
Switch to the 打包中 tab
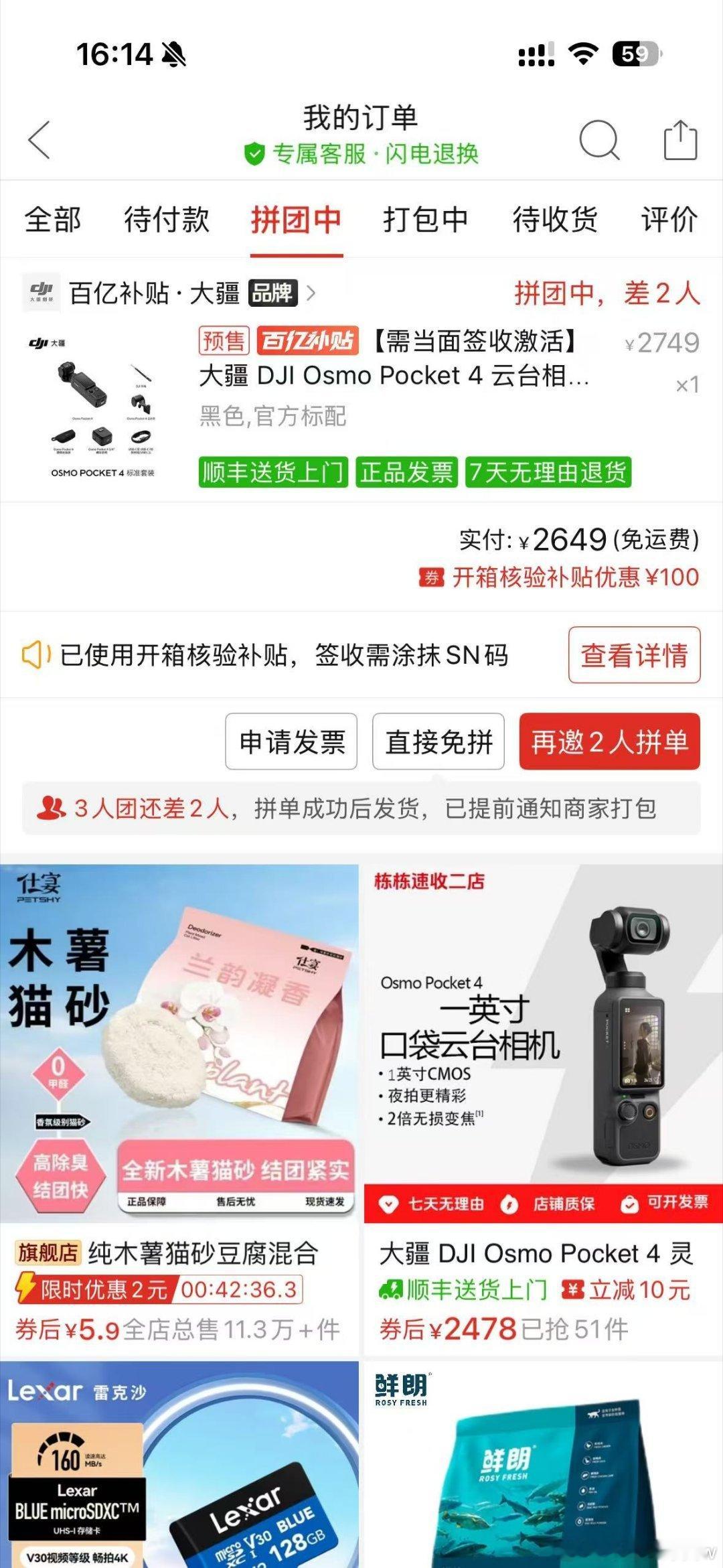[x=426, y=220]
